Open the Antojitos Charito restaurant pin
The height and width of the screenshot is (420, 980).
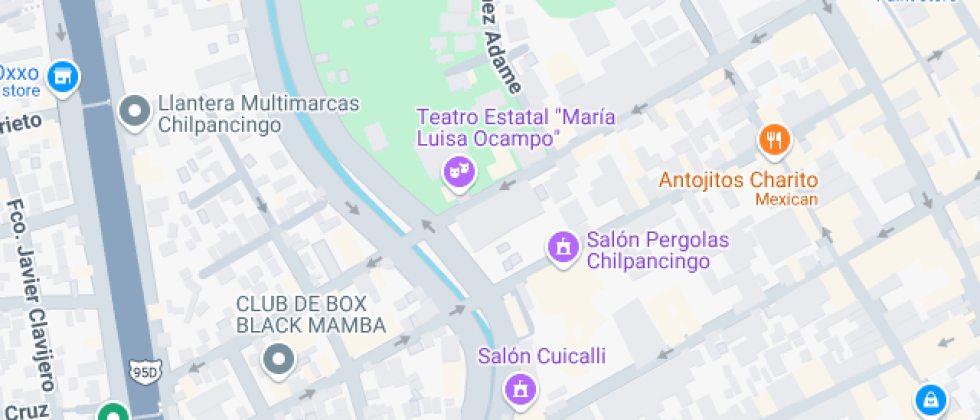click(775, 141)
